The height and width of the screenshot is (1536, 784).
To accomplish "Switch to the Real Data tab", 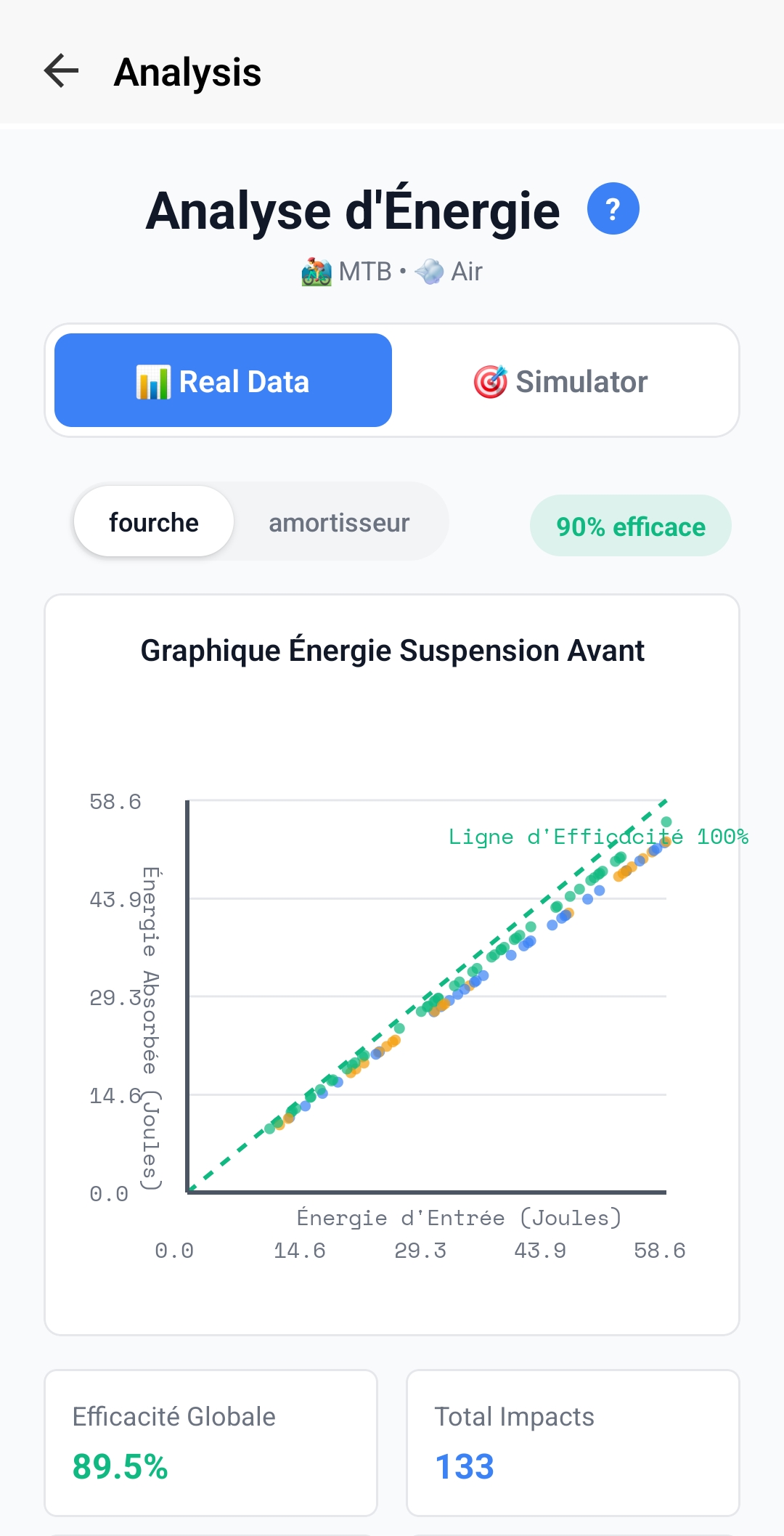I will click(222, 380).
